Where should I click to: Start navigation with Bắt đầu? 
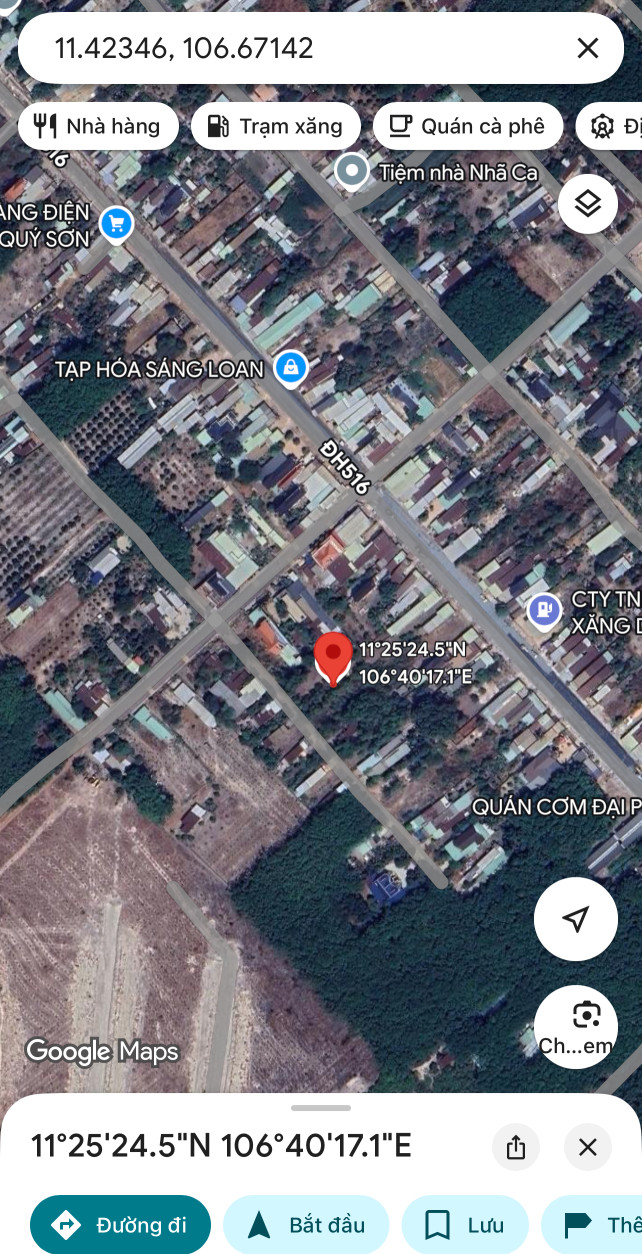[306, 1225]
